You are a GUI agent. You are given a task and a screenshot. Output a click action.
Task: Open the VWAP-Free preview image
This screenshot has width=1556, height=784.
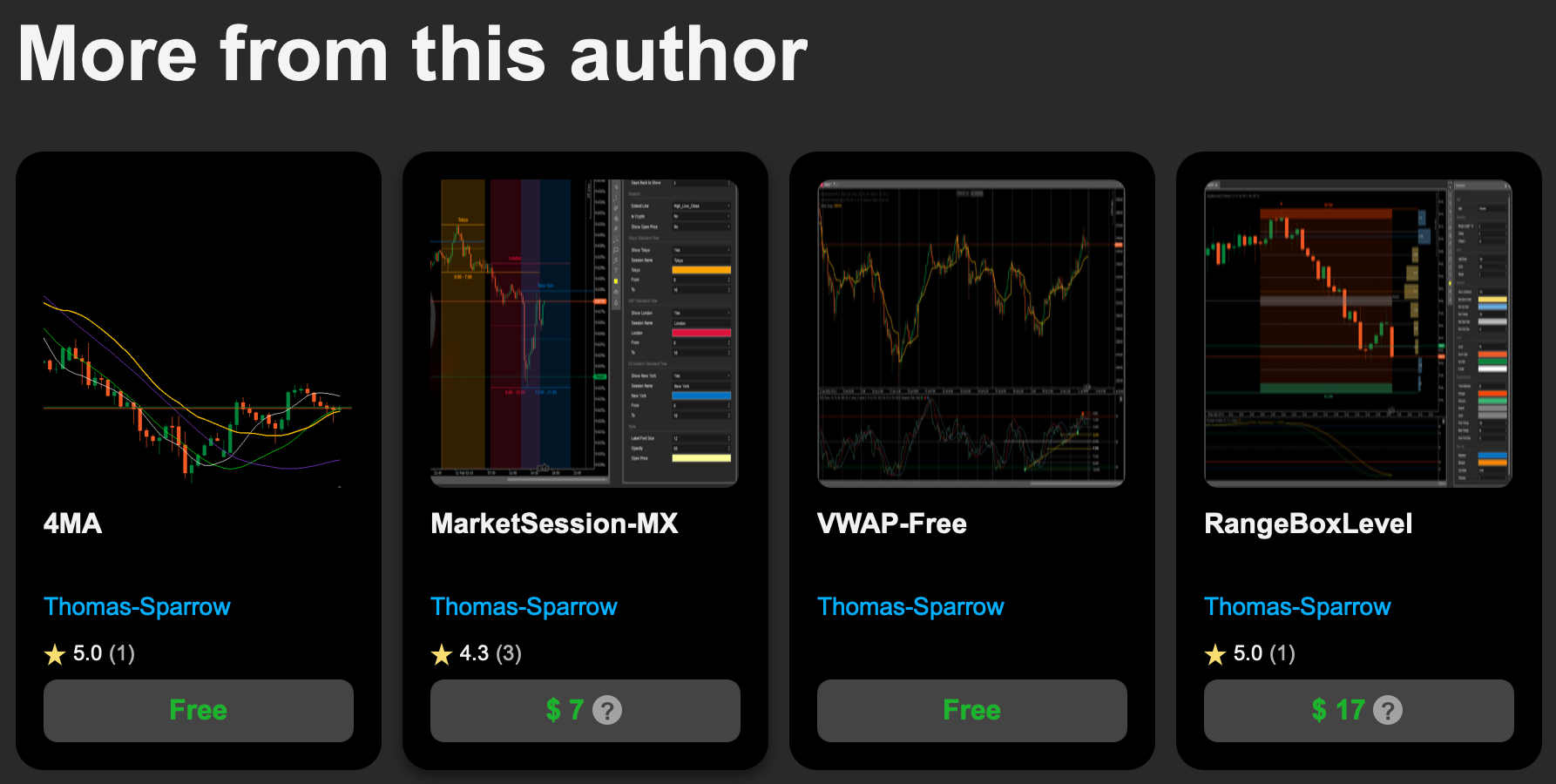coord(971,333)
